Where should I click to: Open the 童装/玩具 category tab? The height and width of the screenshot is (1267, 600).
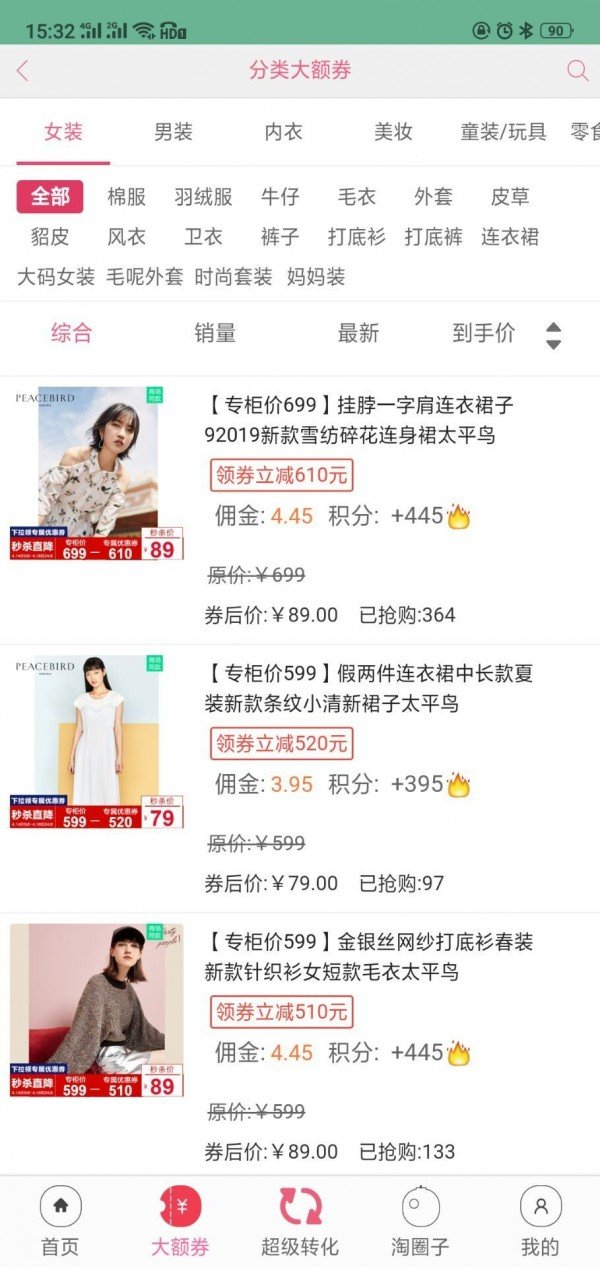[503, 132]
